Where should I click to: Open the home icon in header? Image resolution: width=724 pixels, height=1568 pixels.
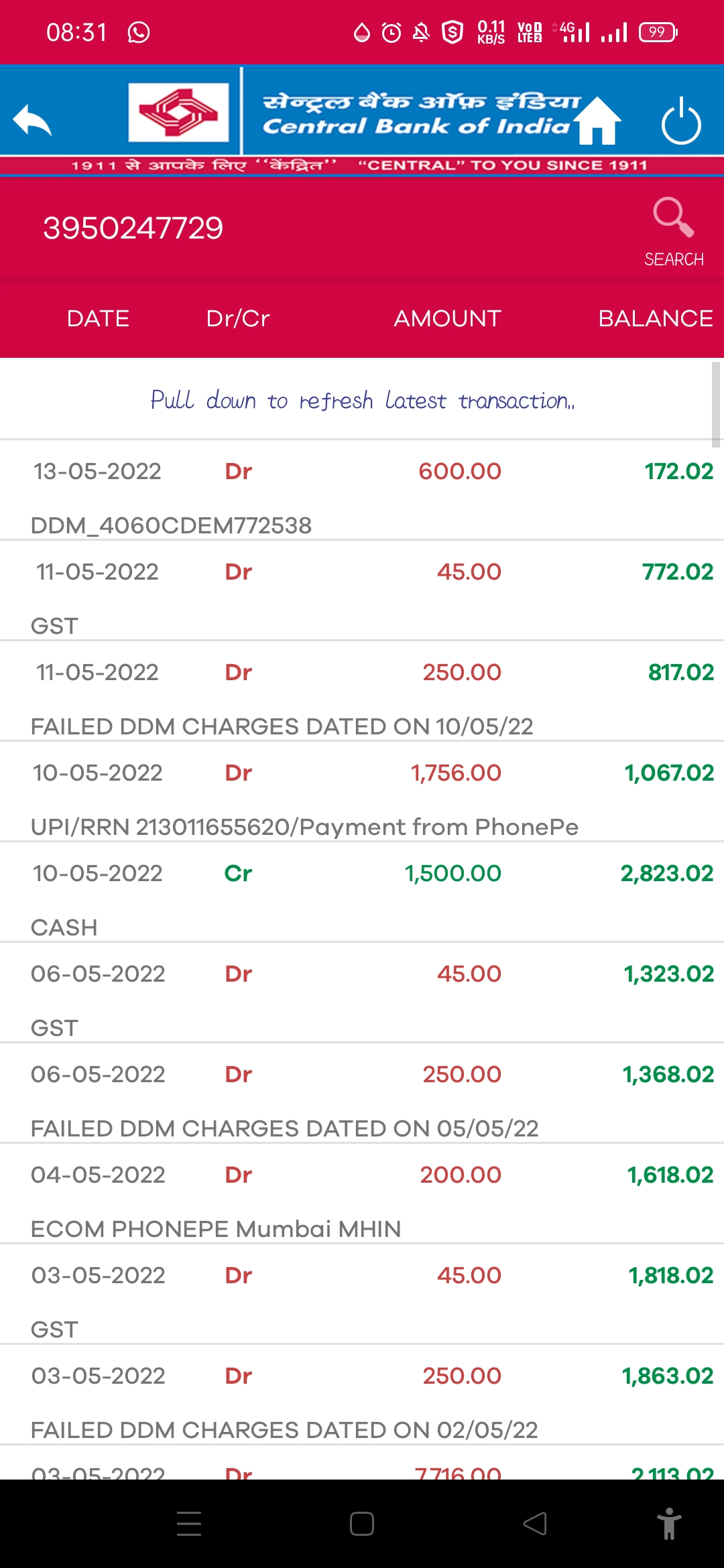tap(597, 121)
